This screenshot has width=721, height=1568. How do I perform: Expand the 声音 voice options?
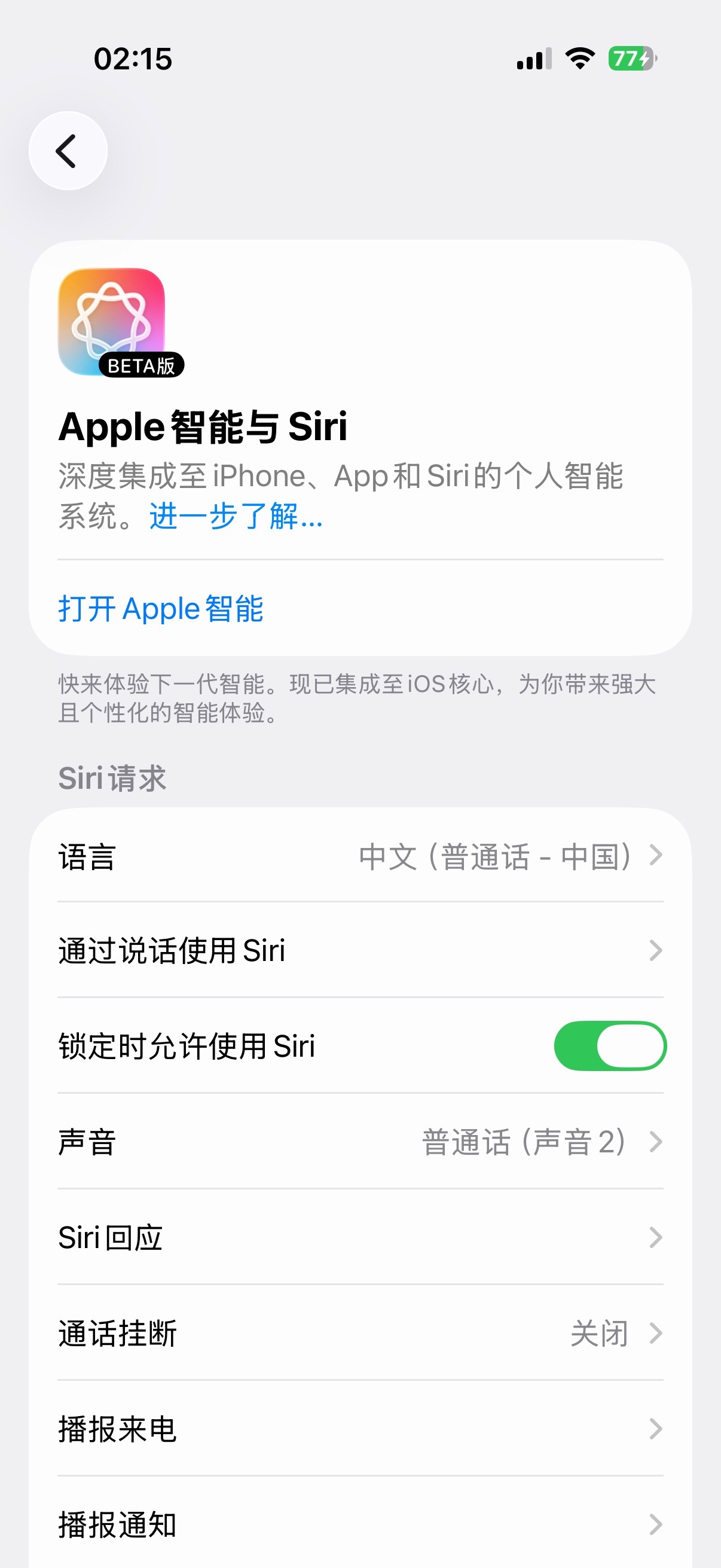(360, 1143)
